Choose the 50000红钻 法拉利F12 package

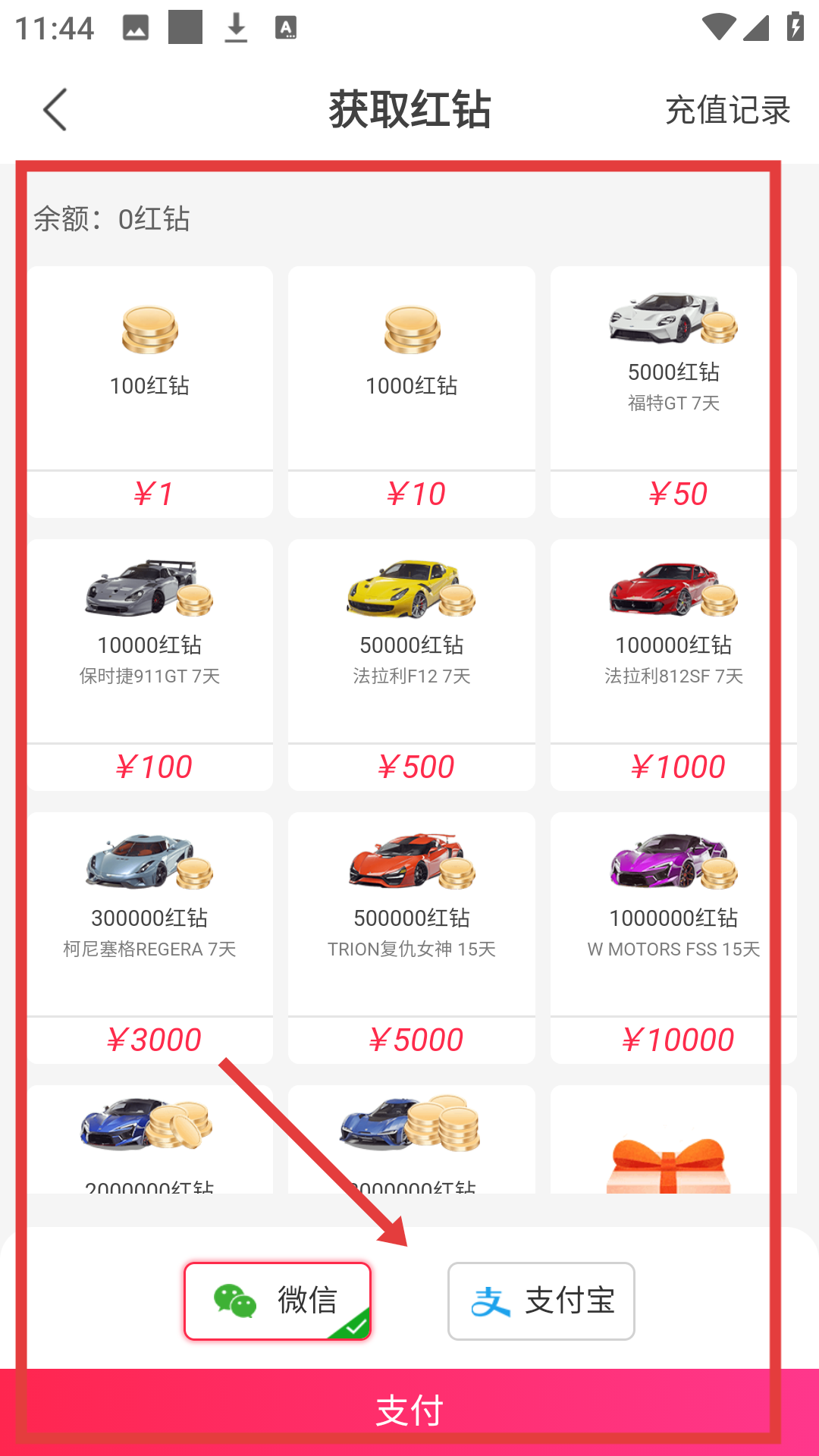point(412,664)
